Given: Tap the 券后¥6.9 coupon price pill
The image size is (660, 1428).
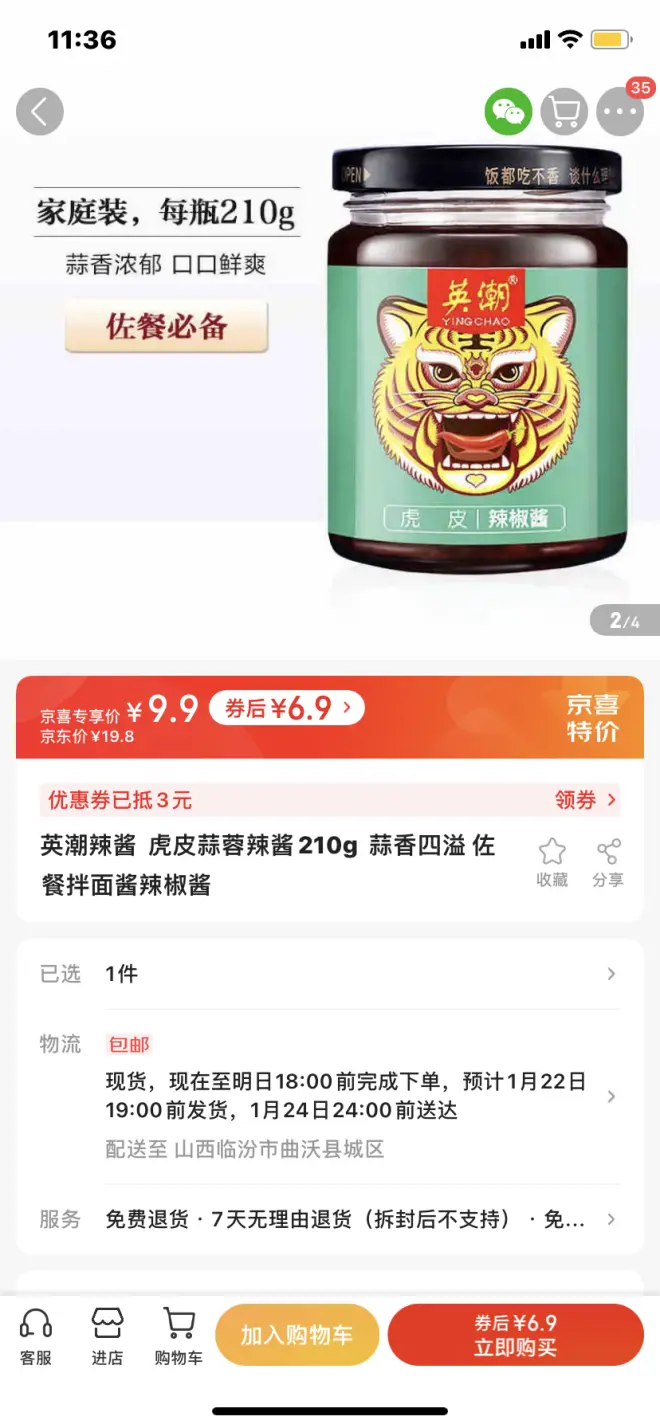Looking at the screenshot, I should pos(287,709).
